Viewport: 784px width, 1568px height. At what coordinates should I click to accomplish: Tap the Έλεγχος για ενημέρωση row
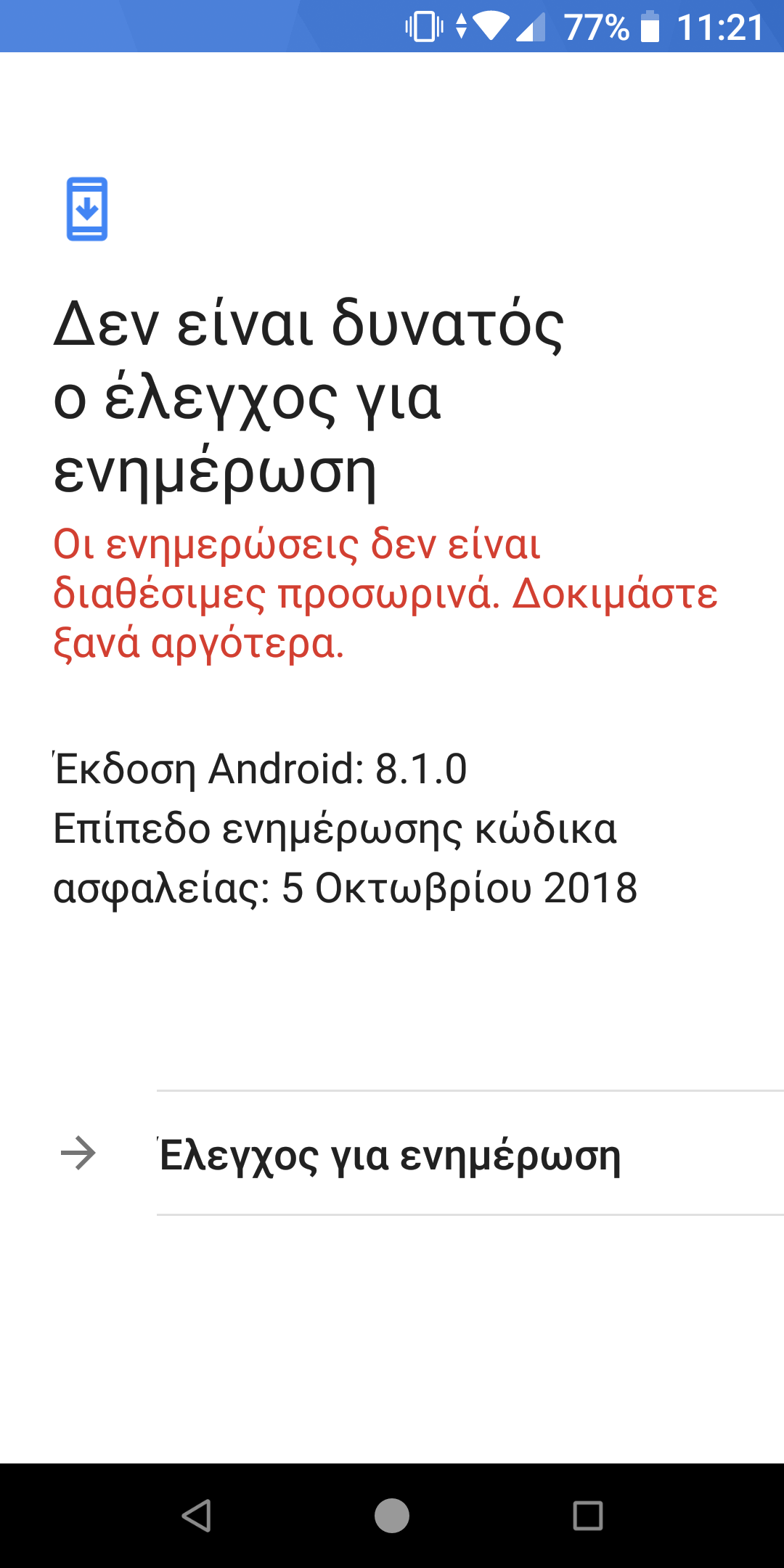392,1154
